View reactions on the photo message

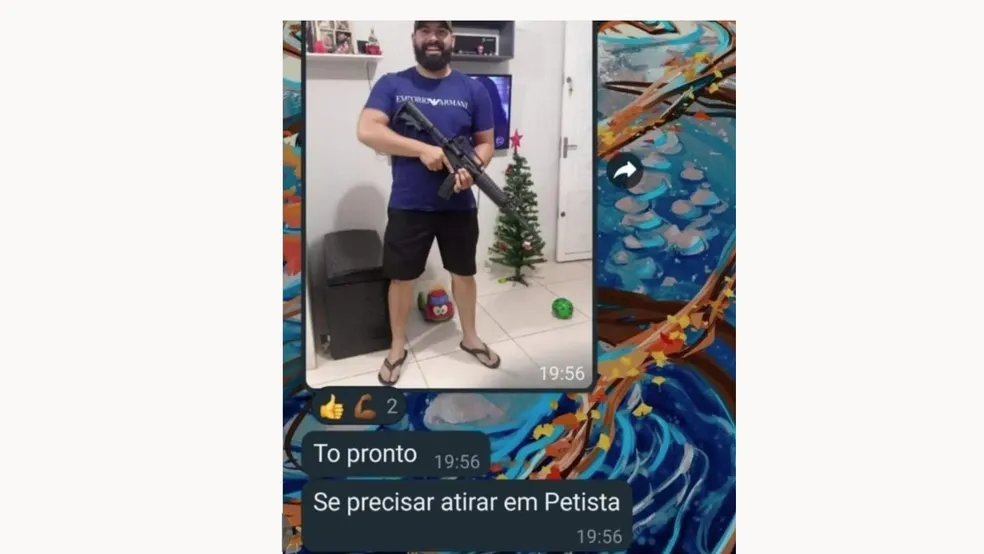point(357,407)
